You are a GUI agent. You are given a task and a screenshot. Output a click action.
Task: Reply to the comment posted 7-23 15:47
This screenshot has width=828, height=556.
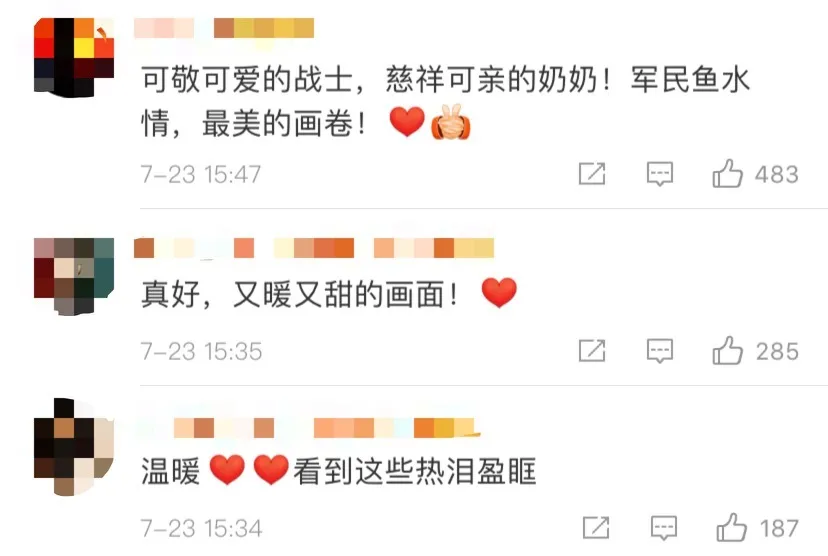pos(659,174)
